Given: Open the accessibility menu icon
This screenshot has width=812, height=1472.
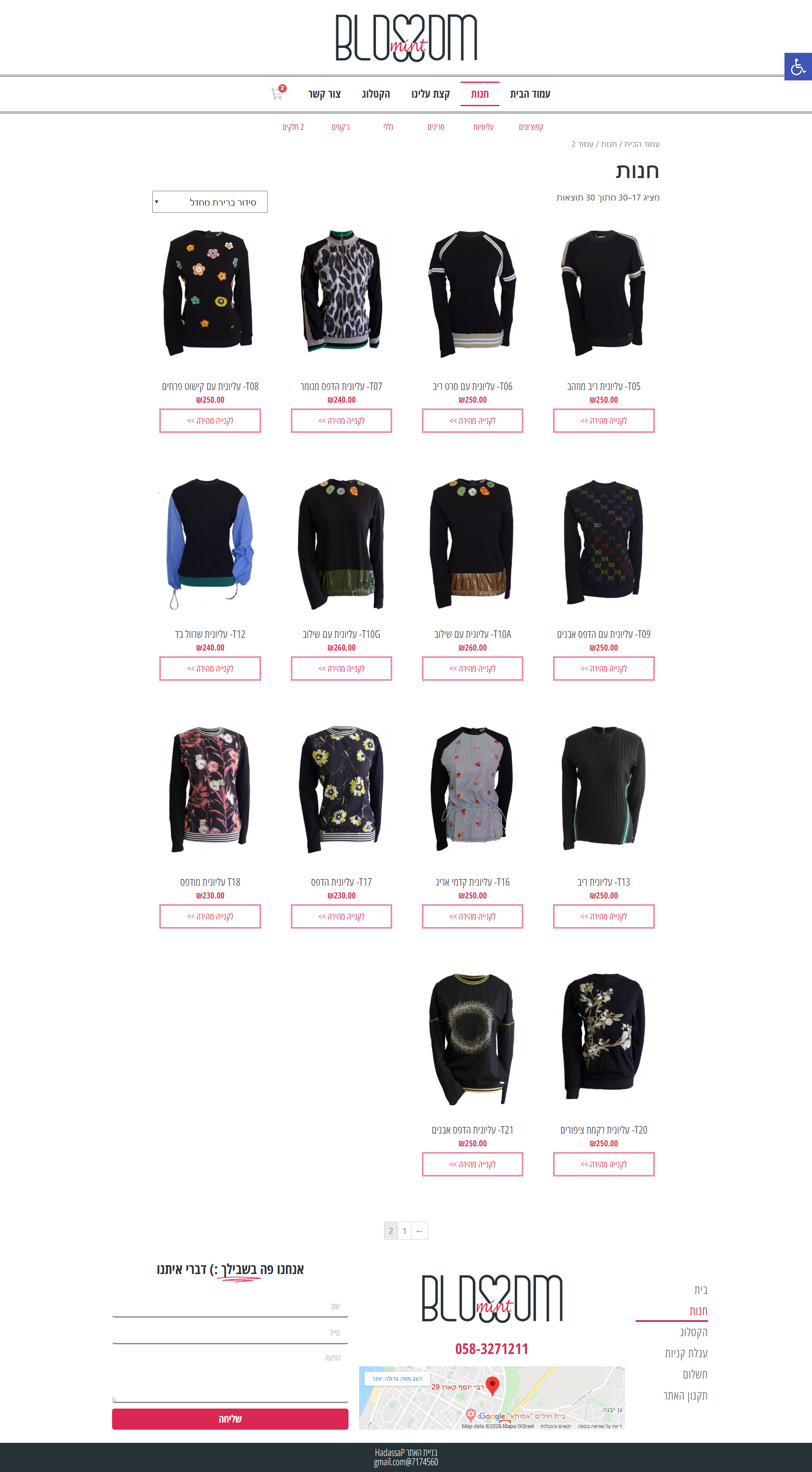Looking at the screenshot, I should click(798, 67).
